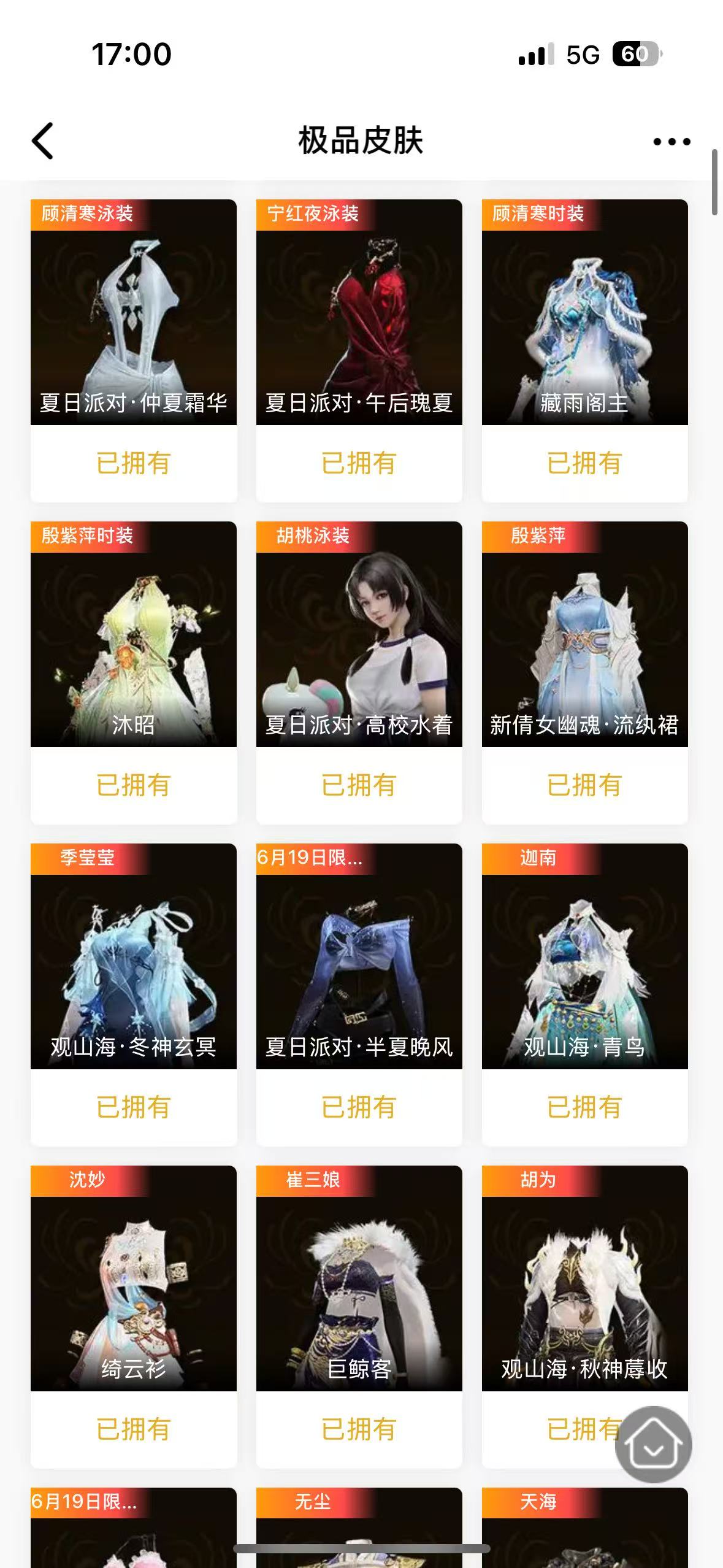Image resolution: width=723 pixels, height=1568 pixels.
Task: Select the 巨鲸客 skin card
Action: click(x=359, y=1279)
